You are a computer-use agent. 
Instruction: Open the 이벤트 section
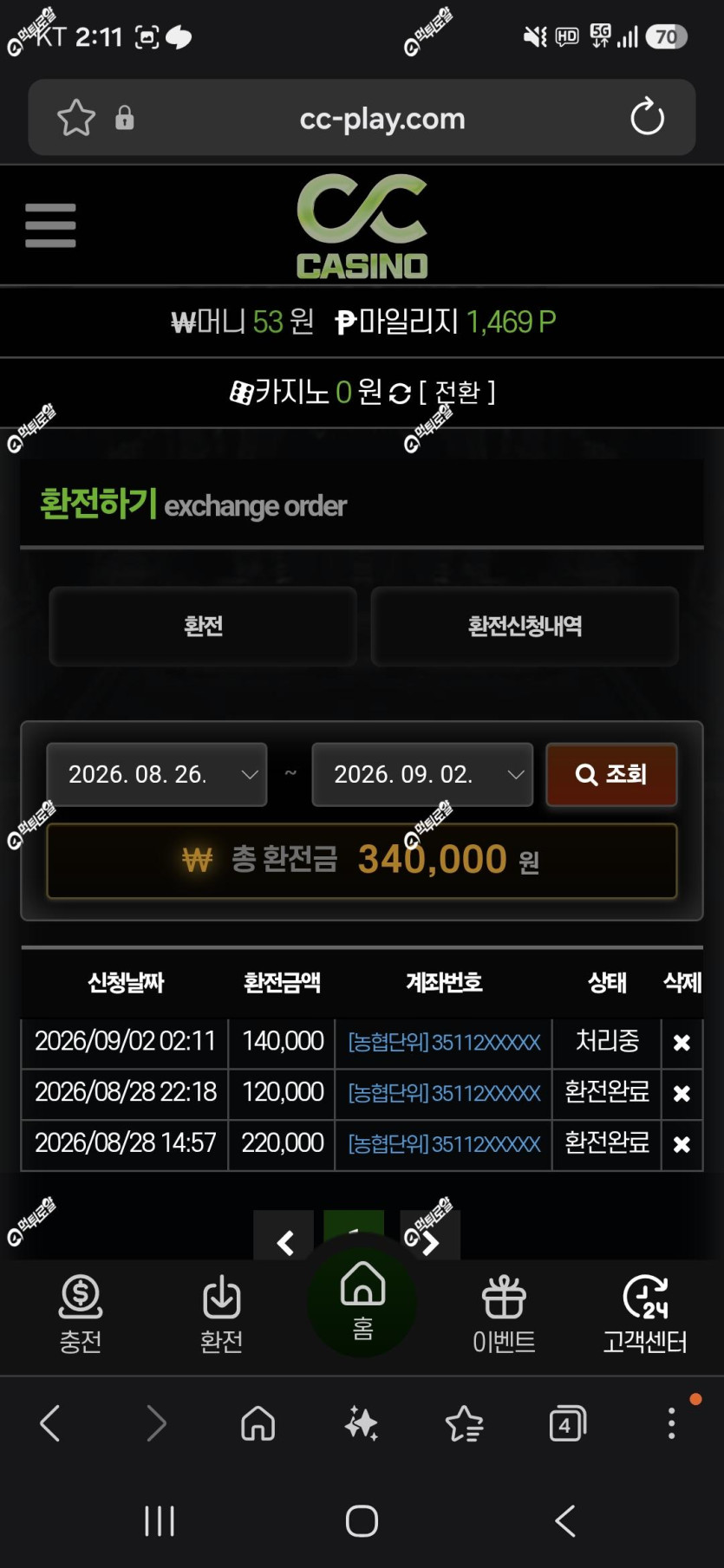click(504, 1315)
